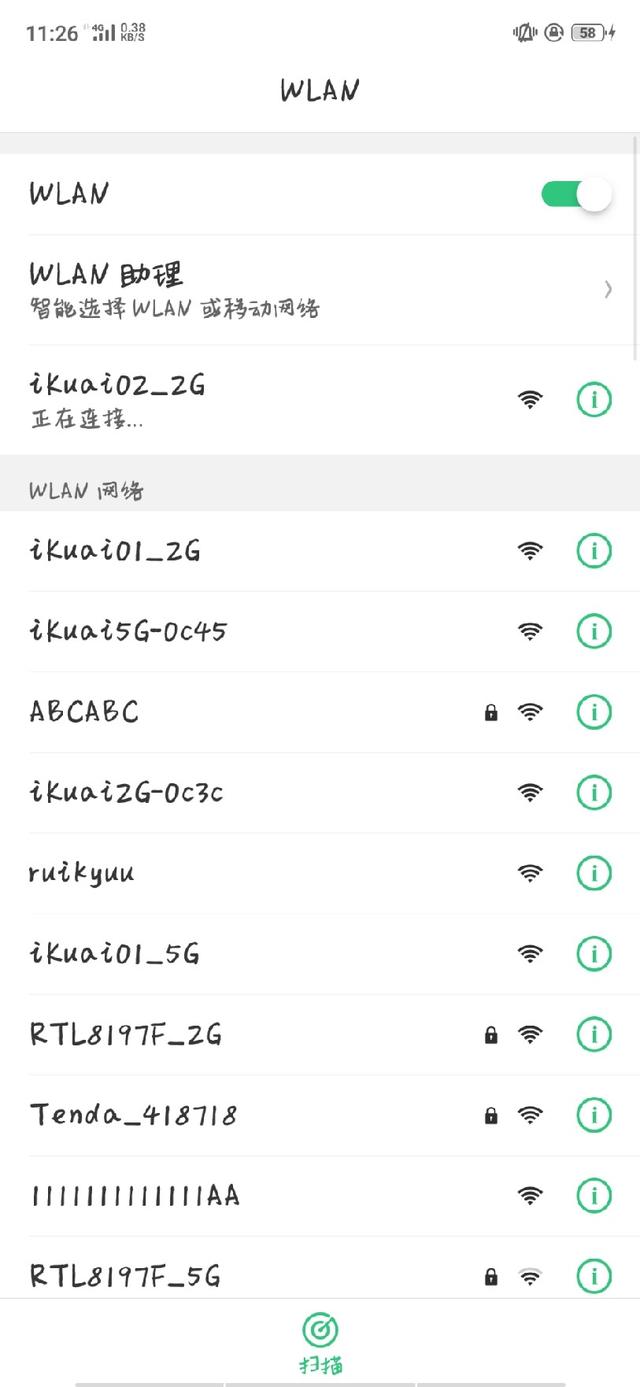Check details of ikuai01_5G
Image resolution: width=640 pixels, height=1387 pixels.
click(594, 954)
